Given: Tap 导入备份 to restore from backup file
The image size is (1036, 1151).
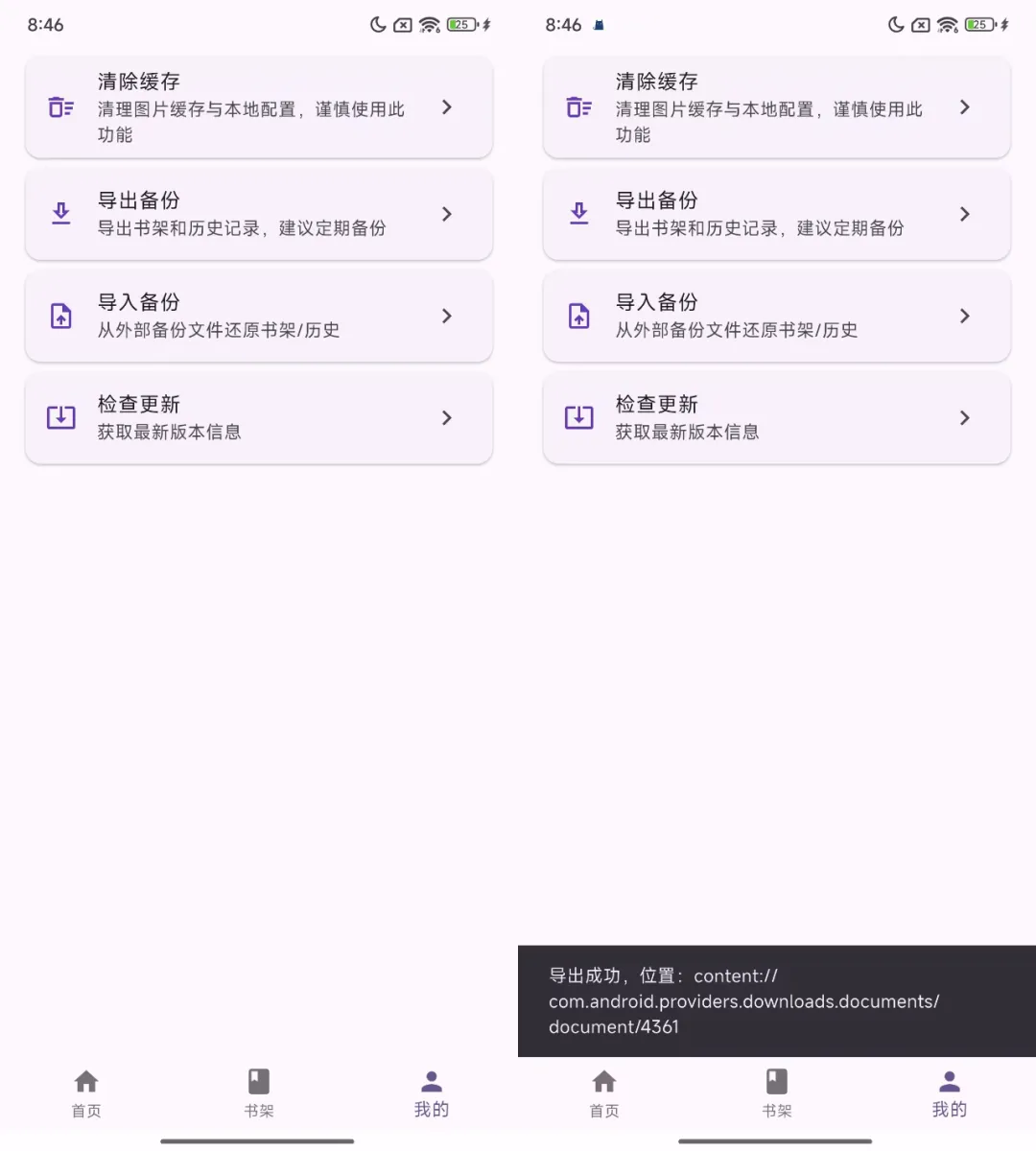Looking at the screenshot, I should click(259, 316).
